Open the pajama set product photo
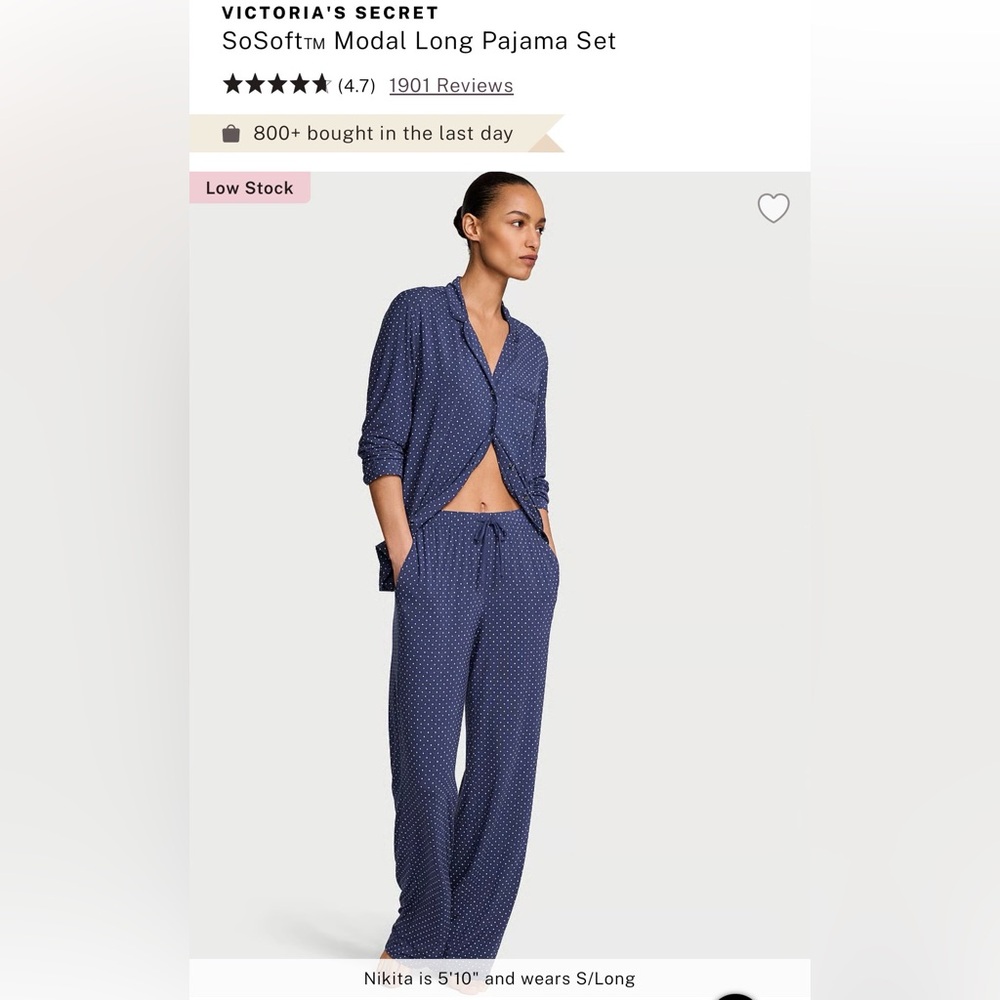 (x=499, y=565)
